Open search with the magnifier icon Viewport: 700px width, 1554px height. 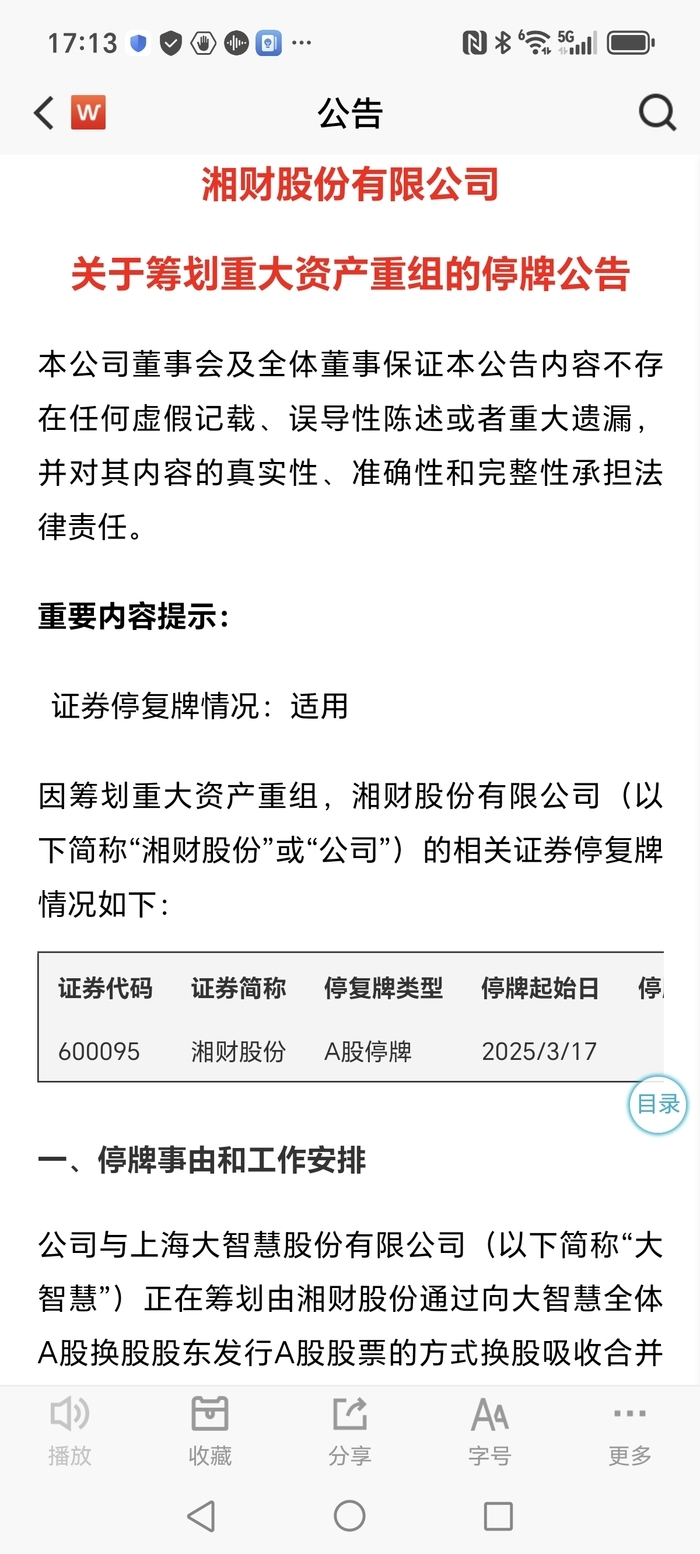coord(657,113)
